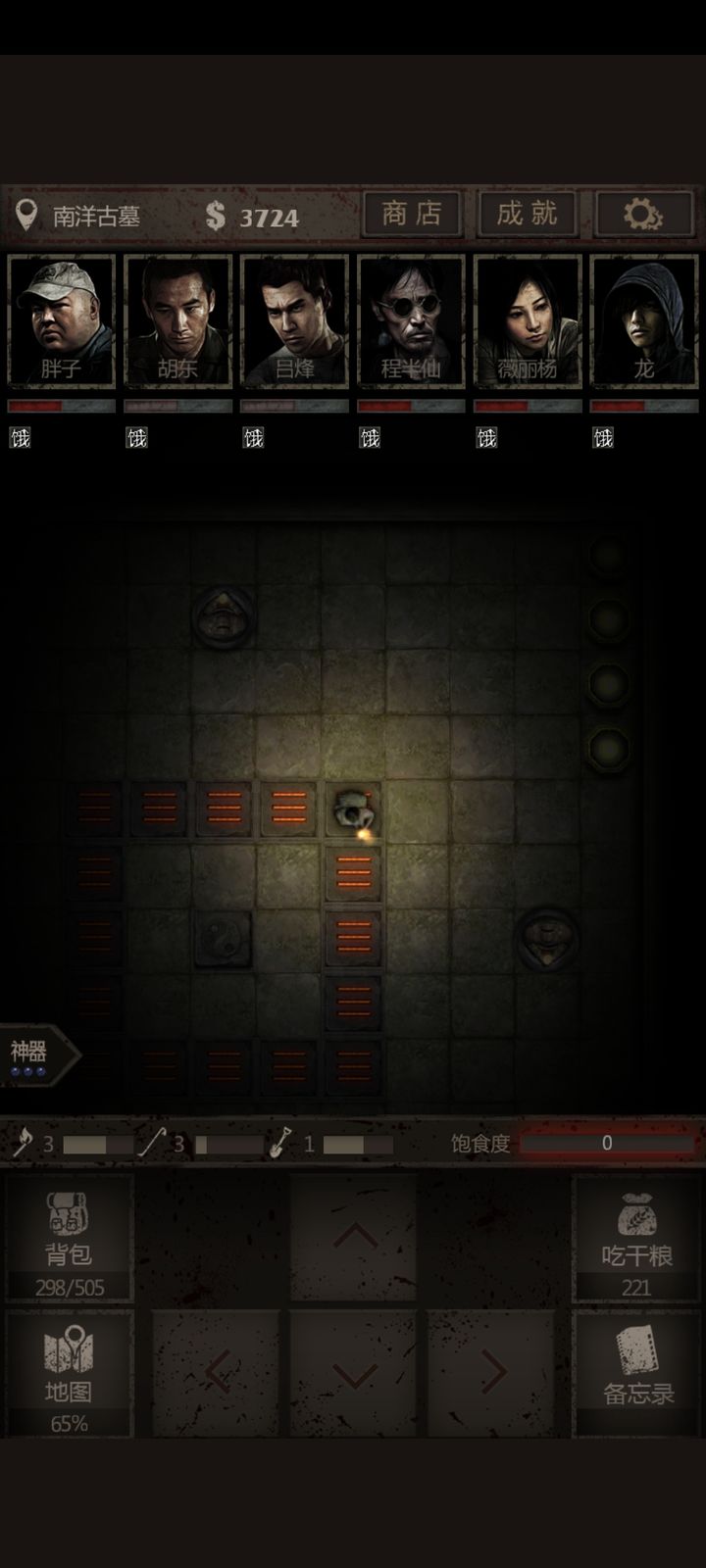The width and height of the screenshot is (706, 1568).
Task: Select character 程半仙
Action: (x=411, y=321)
